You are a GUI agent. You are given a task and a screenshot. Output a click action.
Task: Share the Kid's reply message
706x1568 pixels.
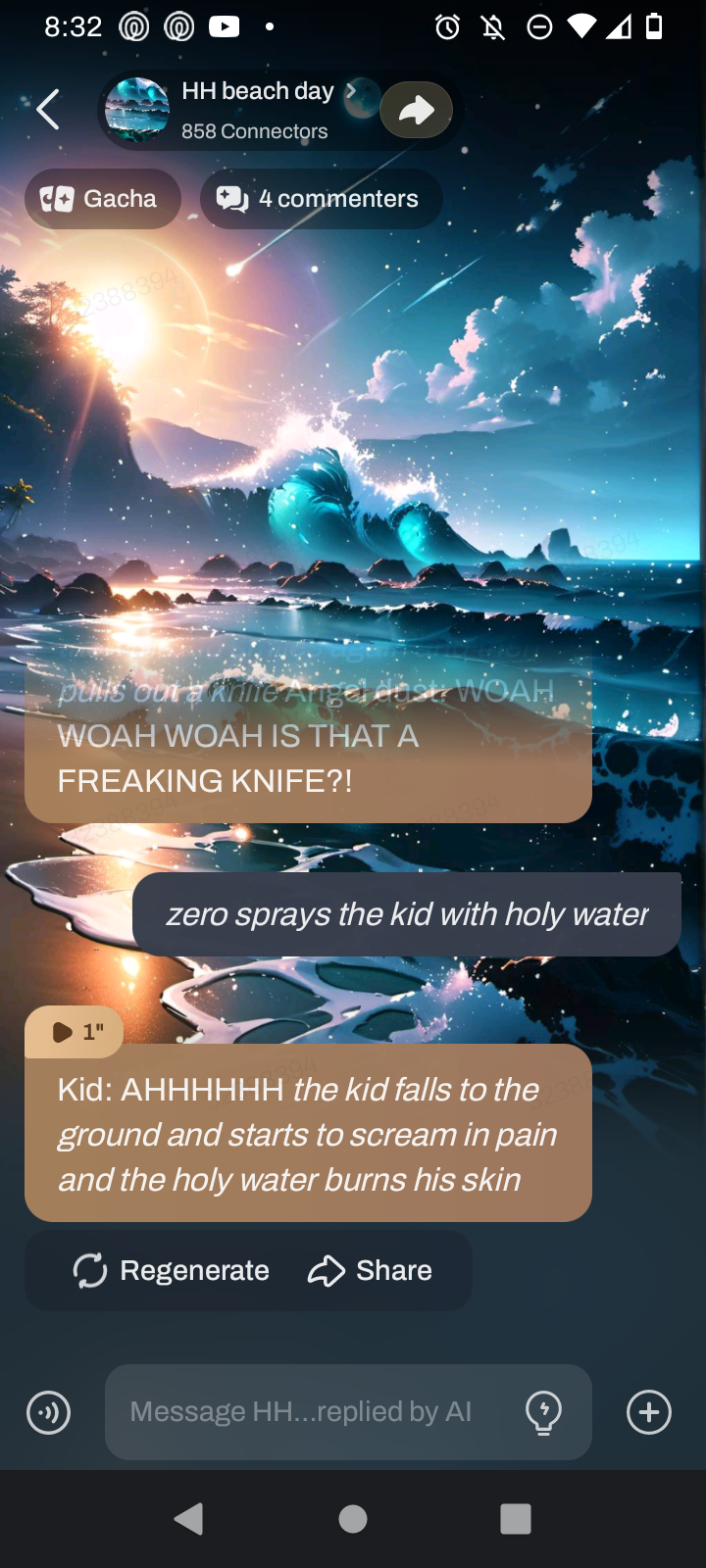(370, 1271)
